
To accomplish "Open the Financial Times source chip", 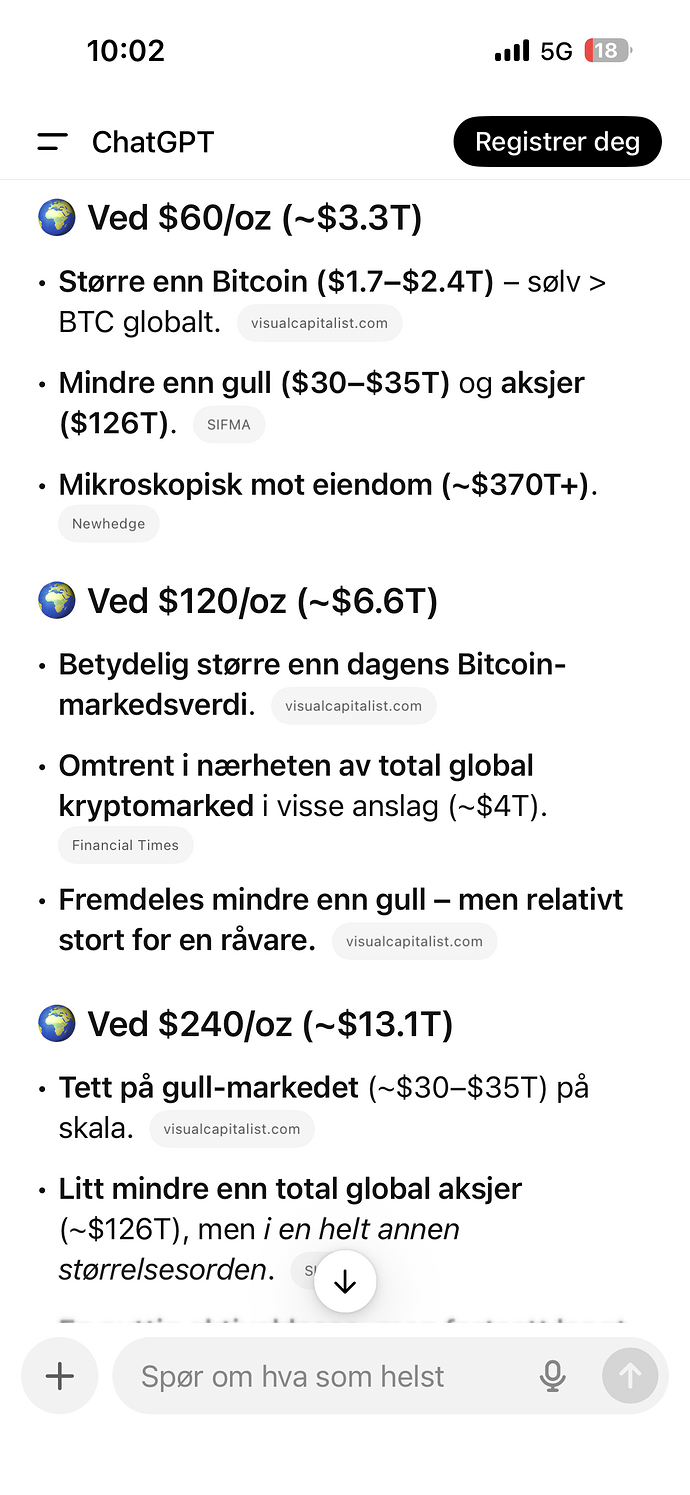I will 125,845.
